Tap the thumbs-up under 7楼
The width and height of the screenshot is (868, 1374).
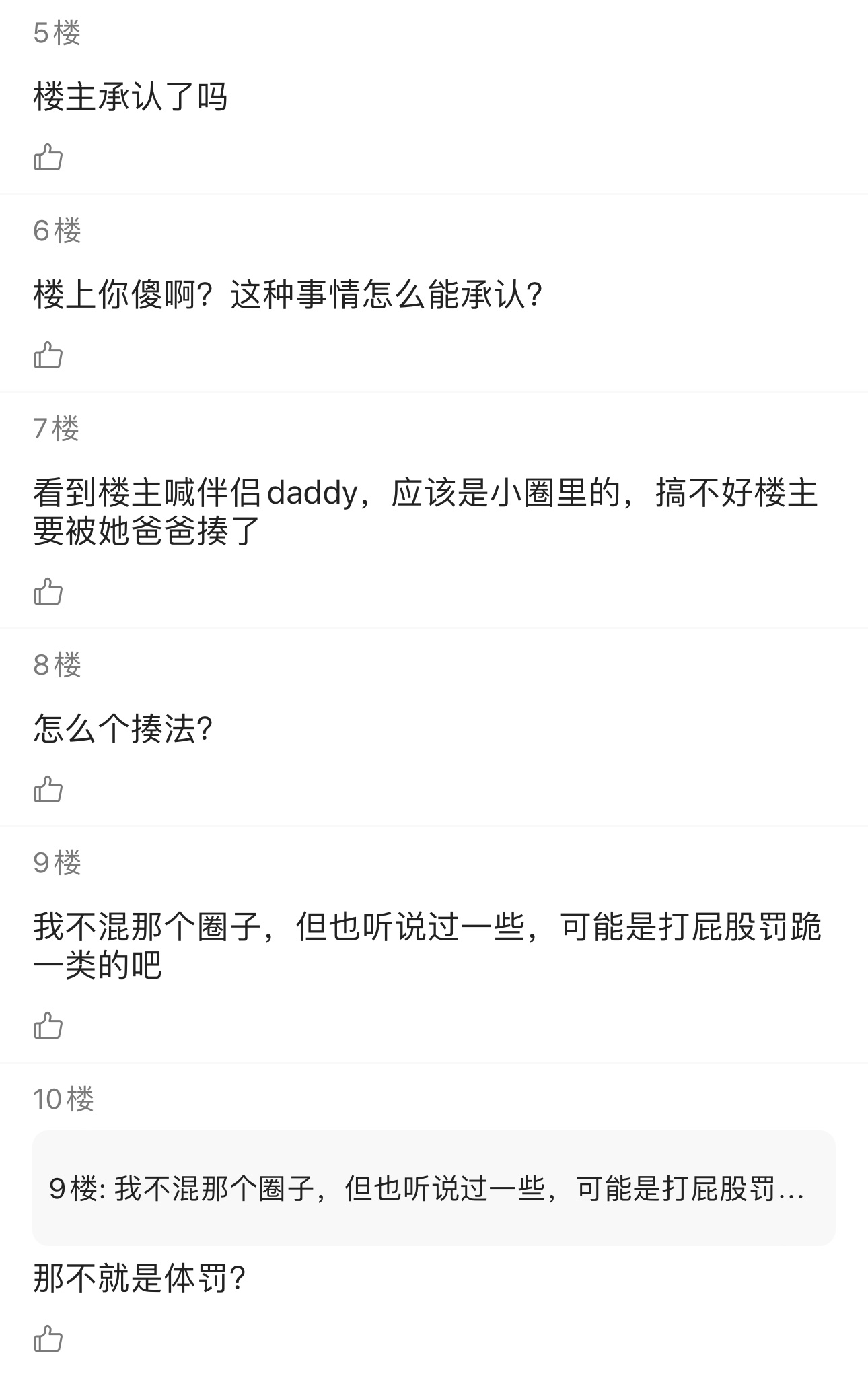(x=48, y=592)
